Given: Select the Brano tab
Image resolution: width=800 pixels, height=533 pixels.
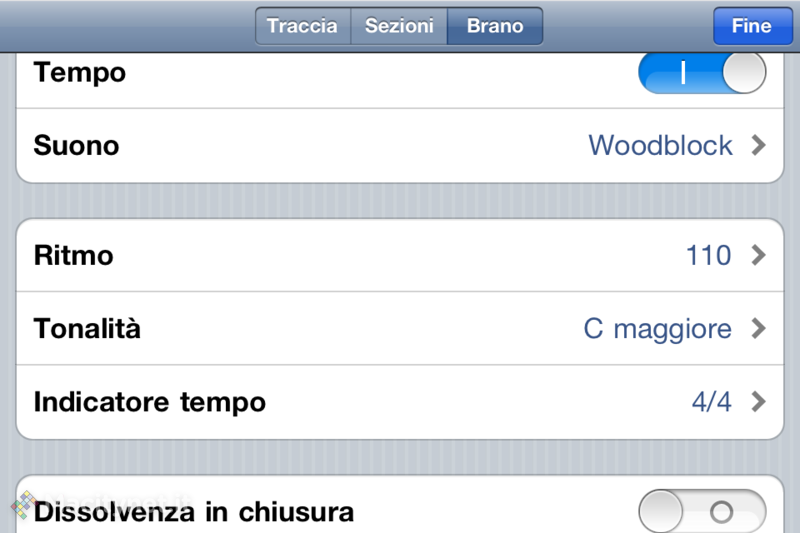Looking at the screenshot, I should tap(495, 26).
